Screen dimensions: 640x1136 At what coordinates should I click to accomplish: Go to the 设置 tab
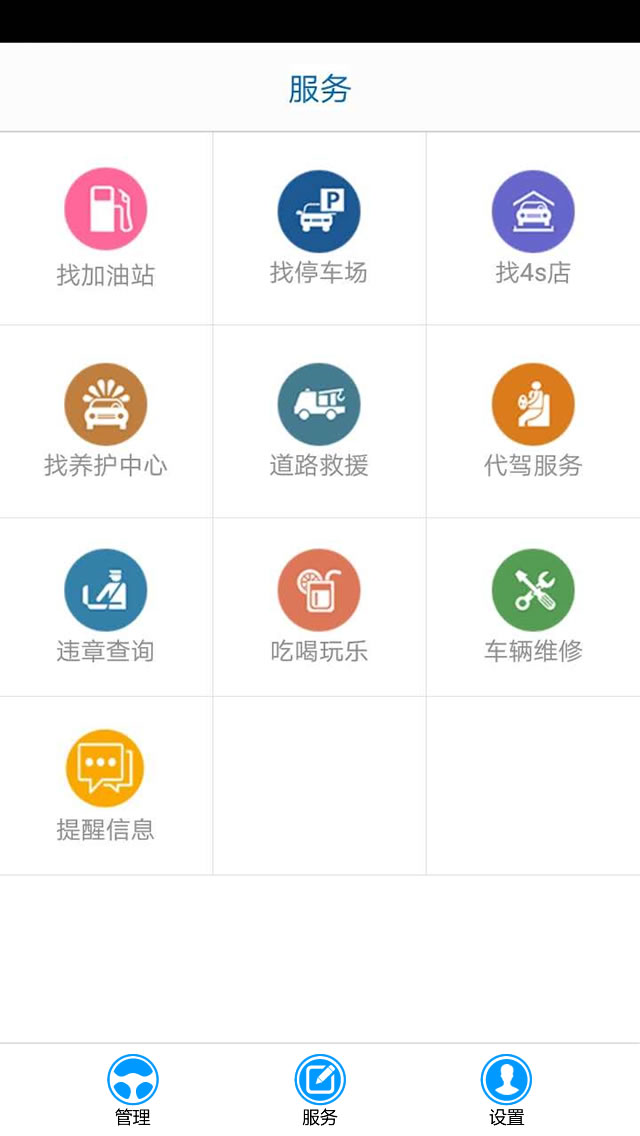click(x=507, y=1090)
